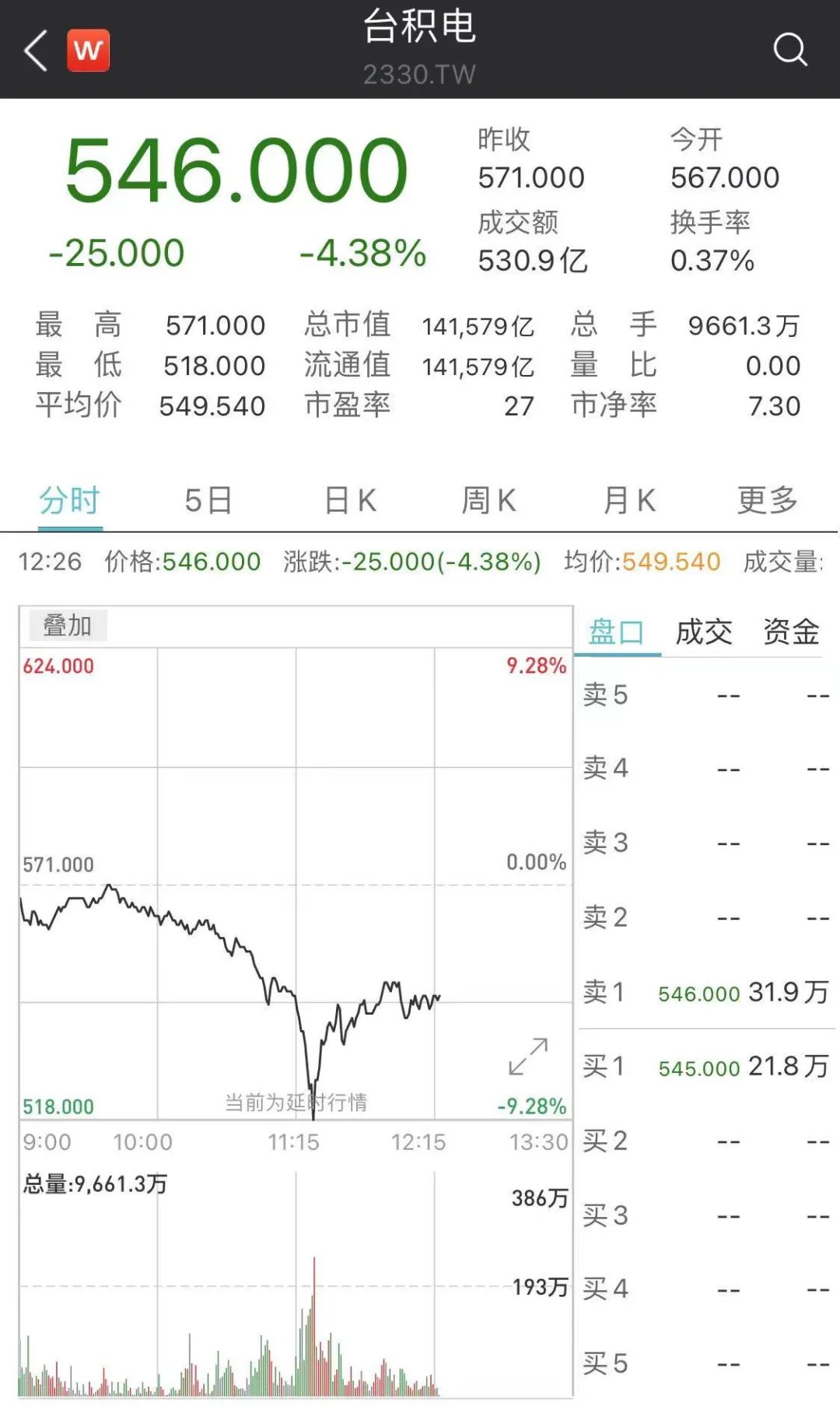840x1427 pixels.
Task: Switch to the 成交 tab
Action: coord(704,632)
